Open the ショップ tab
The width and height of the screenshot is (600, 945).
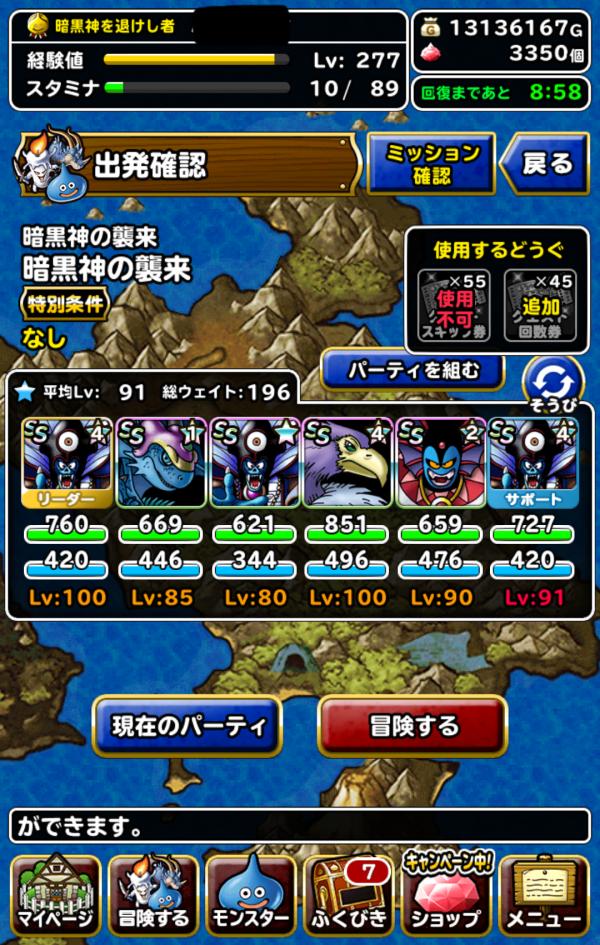click(446, 894)
